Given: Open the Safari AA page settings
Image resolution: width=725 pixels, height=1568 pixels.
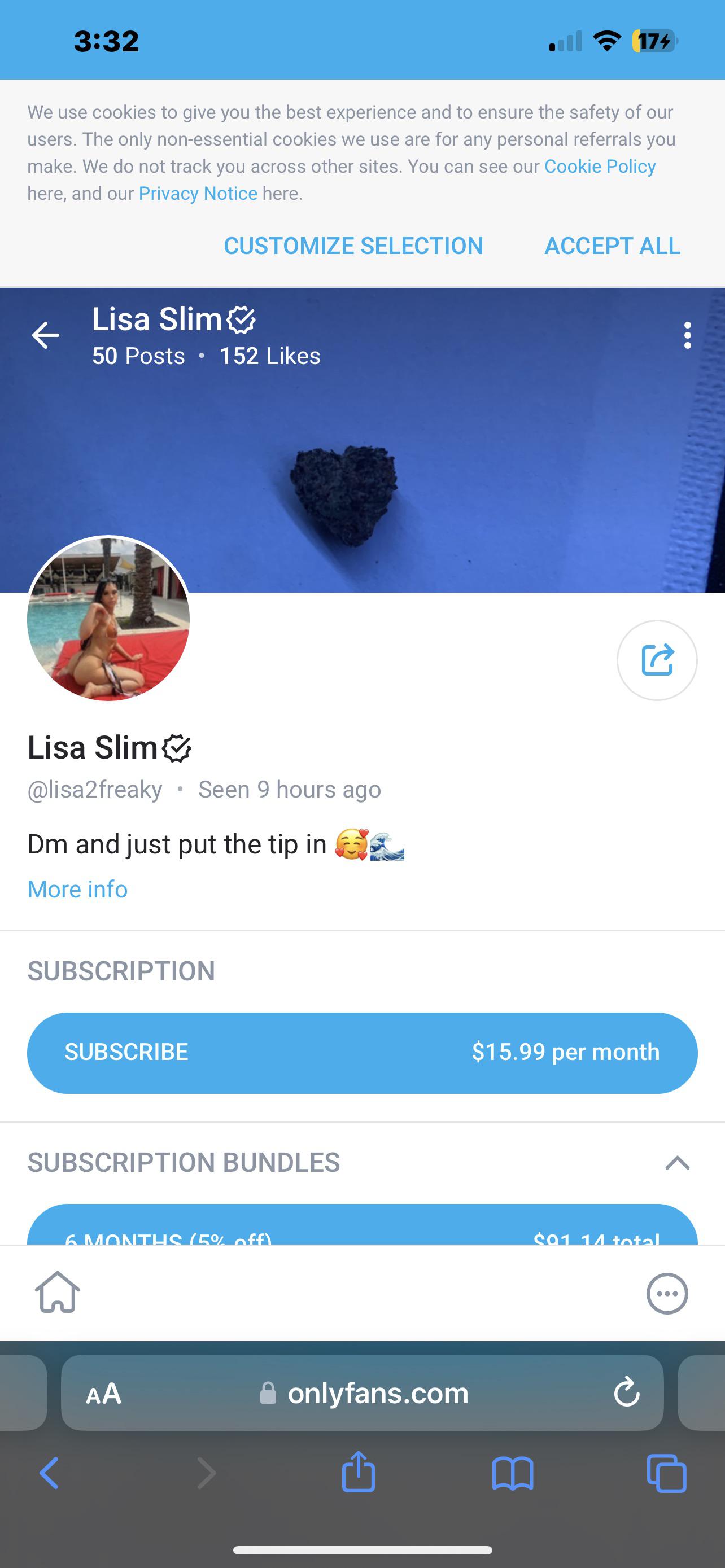Looking at the screenshot, I should pyautogui.click(x=103, y=1393).
